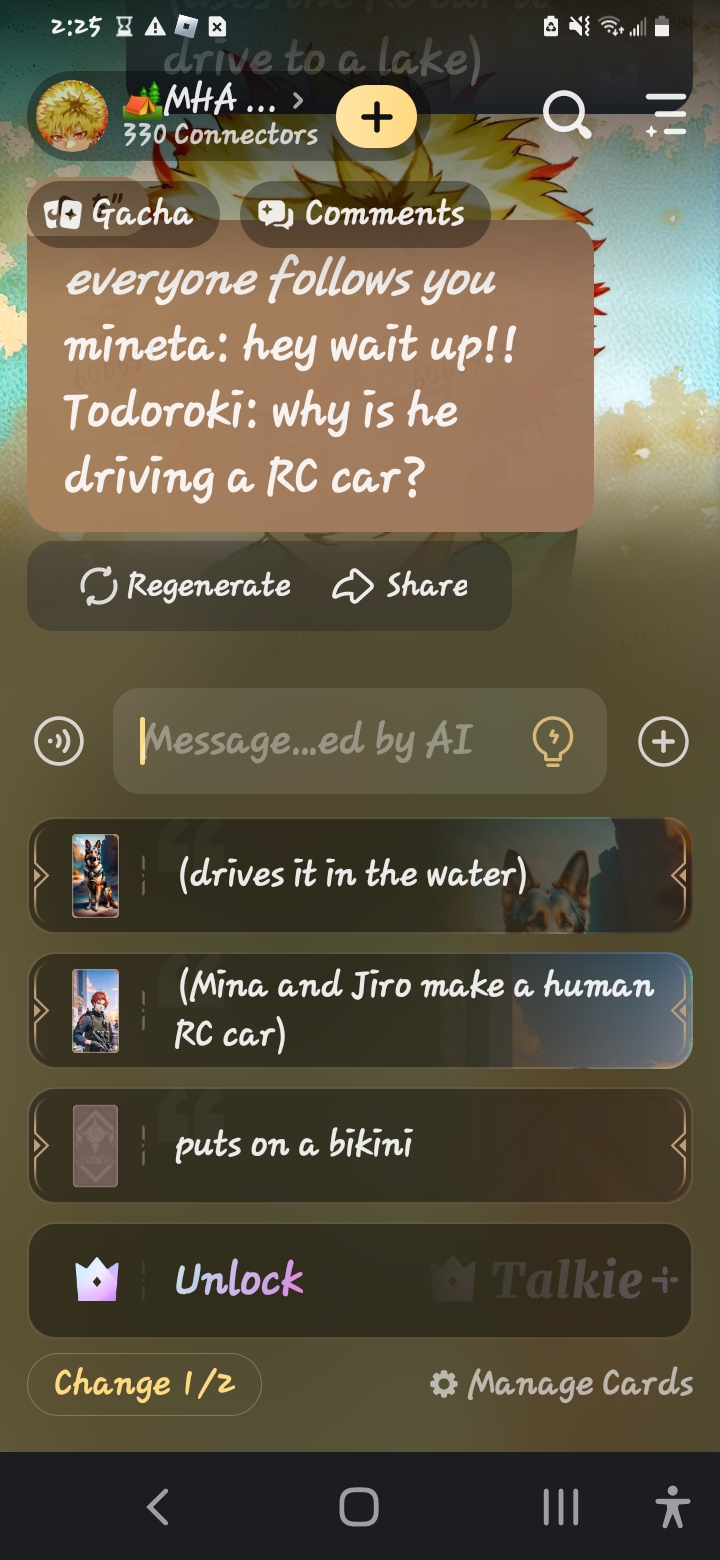Viewport: 720px width, 1560px height.
Task: Tap the lightbulb inspiration icon
Action: pos(553,742)
